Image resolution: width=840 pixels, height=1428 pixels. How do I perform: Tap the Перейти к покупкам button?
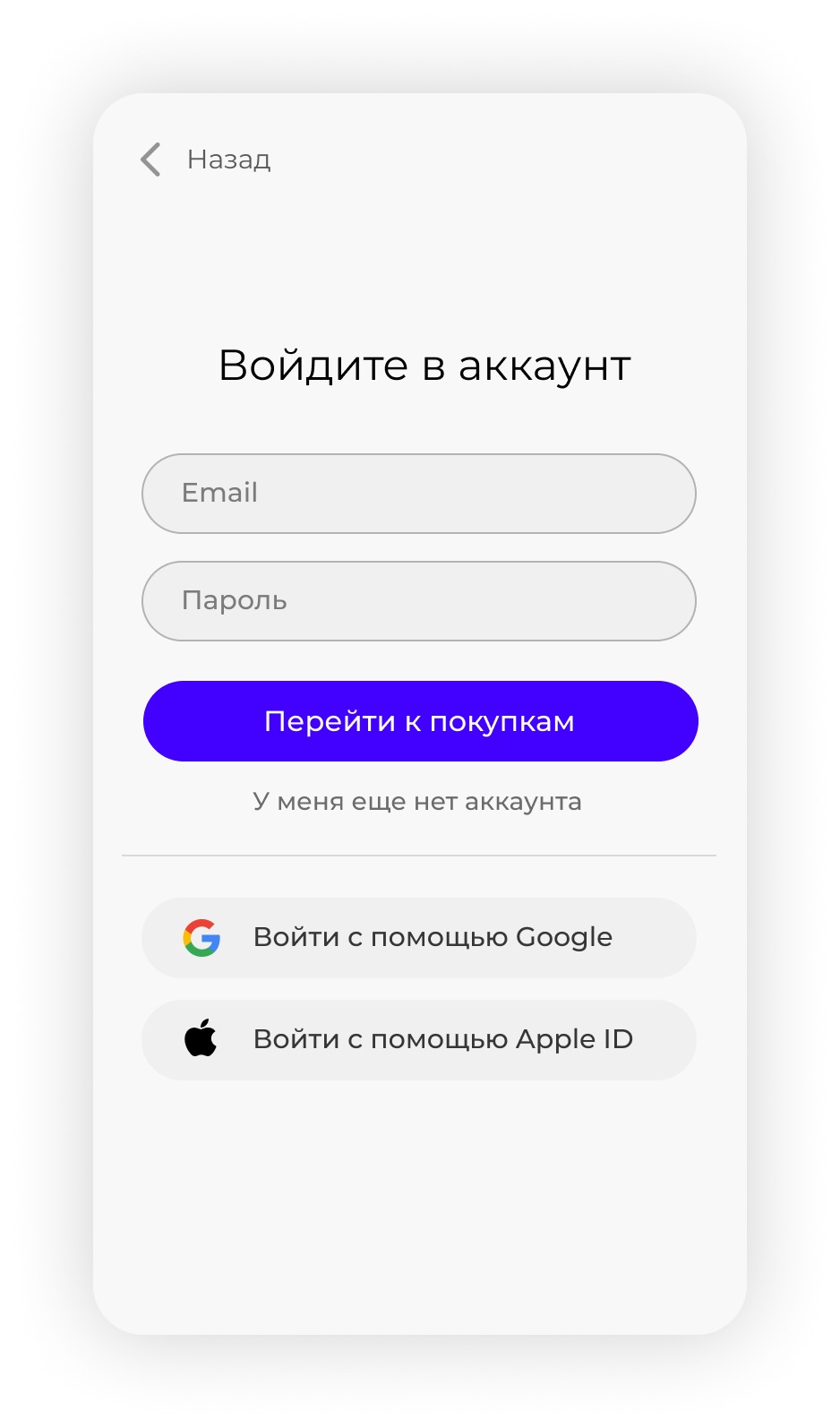click(420, 721)
